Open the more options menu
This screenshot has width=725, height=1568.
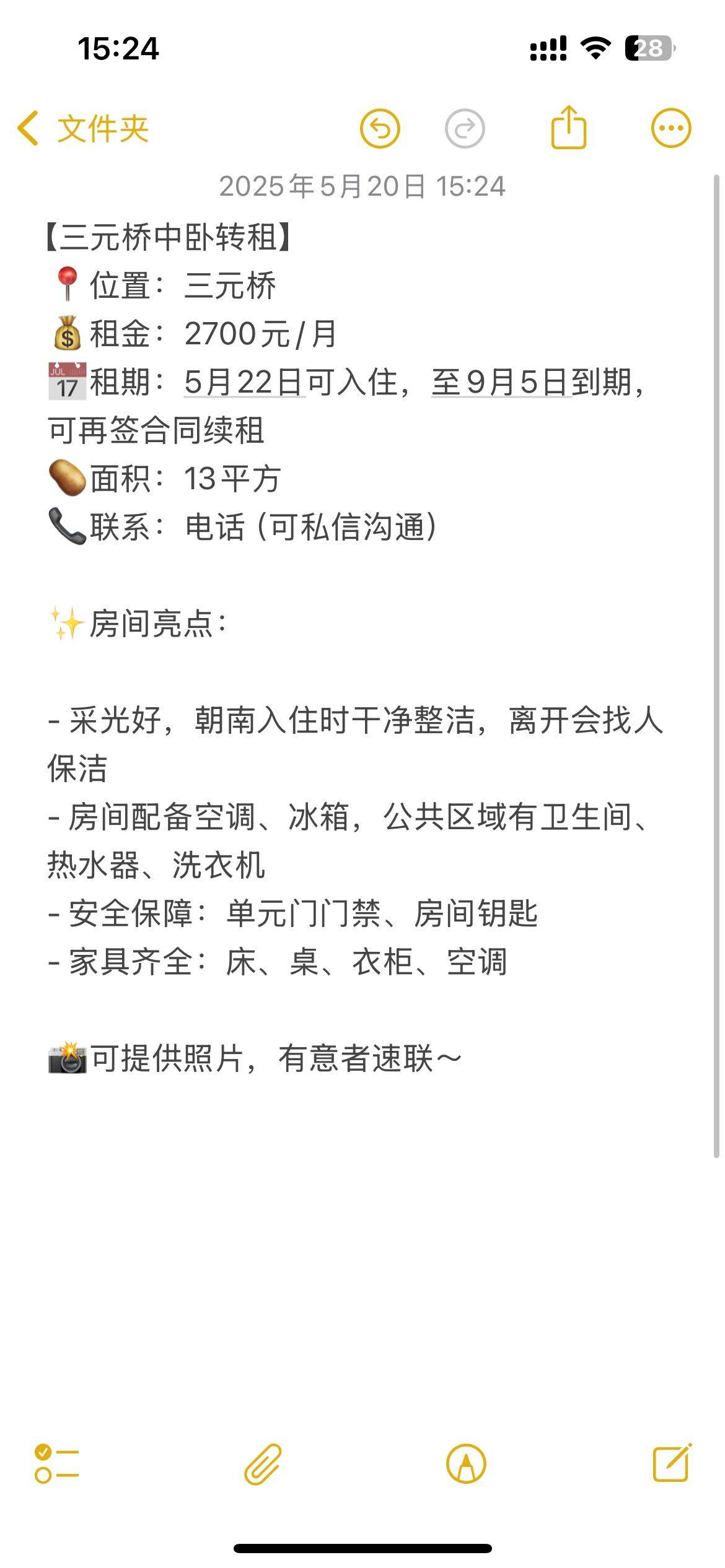coord(671,129)
